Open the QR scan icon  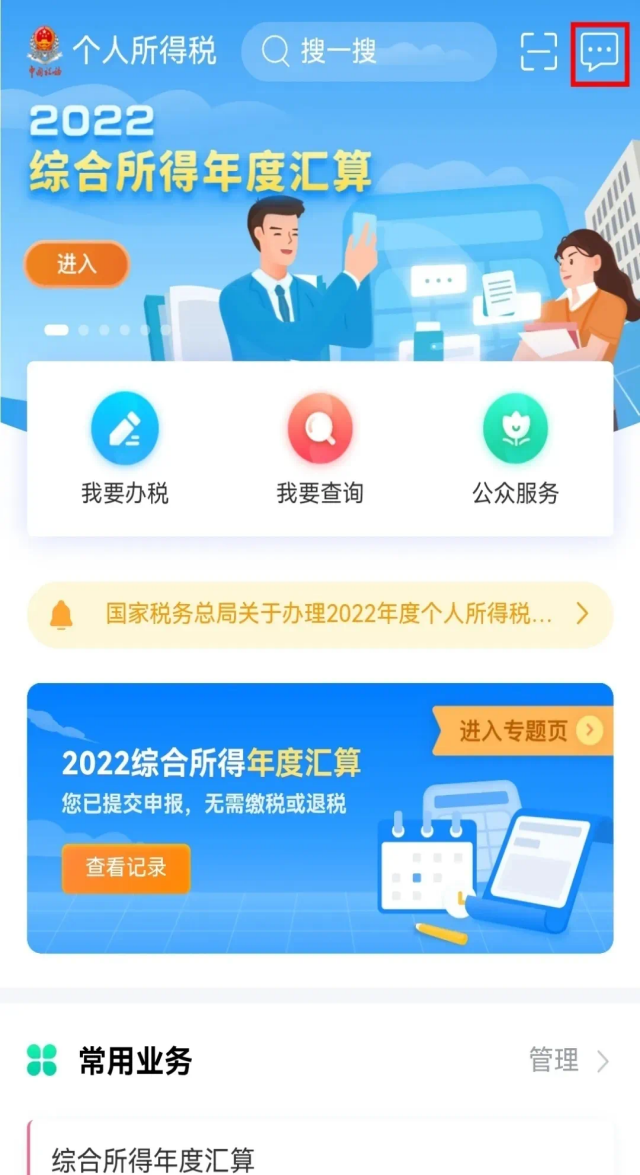539,51
